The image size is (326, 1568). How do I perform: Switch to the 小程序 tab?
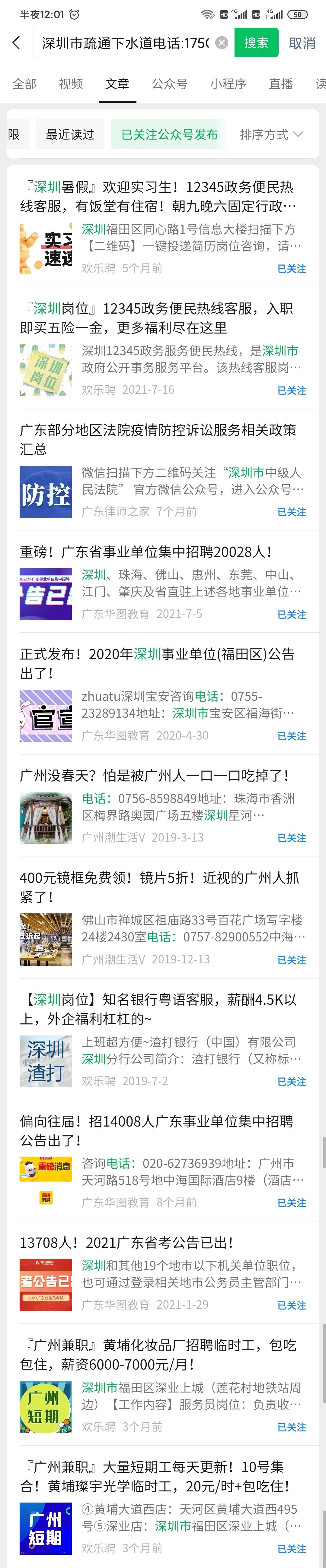(228, 84)
